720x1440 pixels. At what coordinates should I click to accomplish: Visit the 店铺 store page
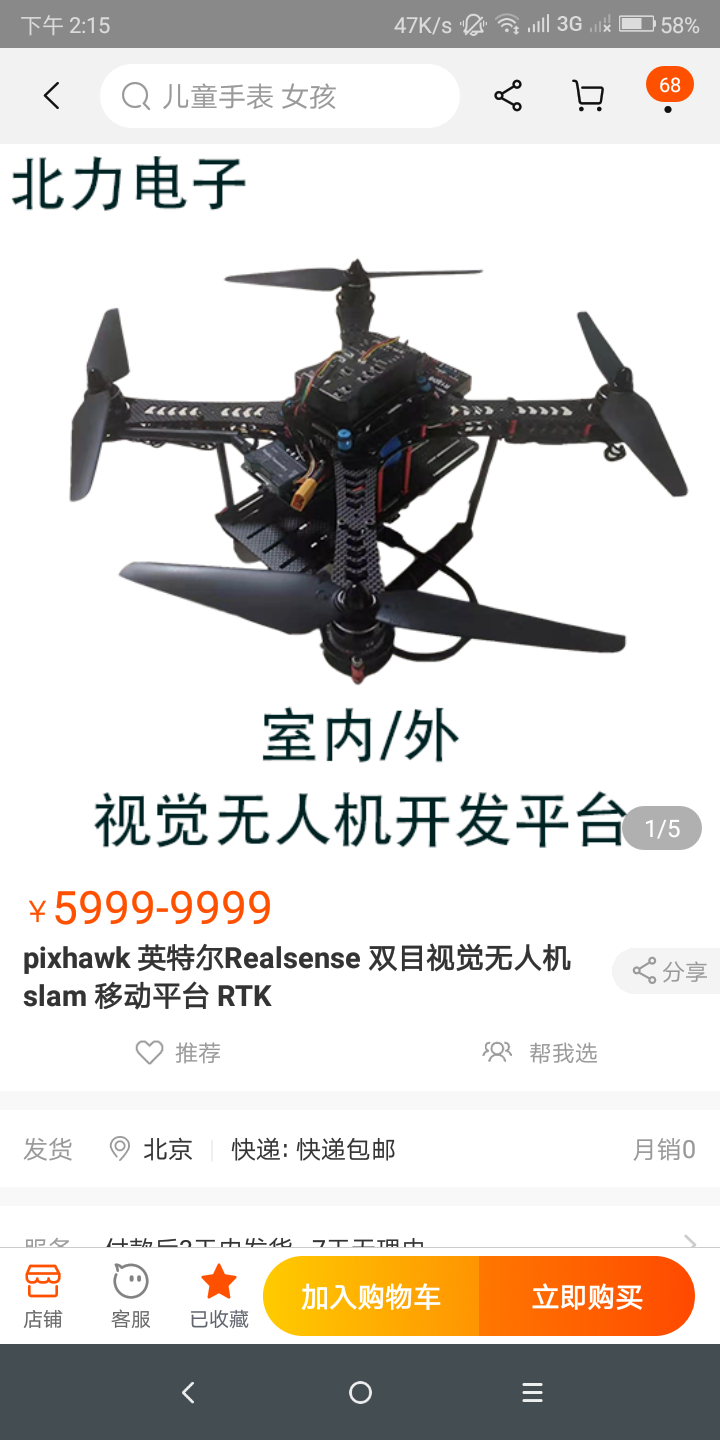point(43,1296)
